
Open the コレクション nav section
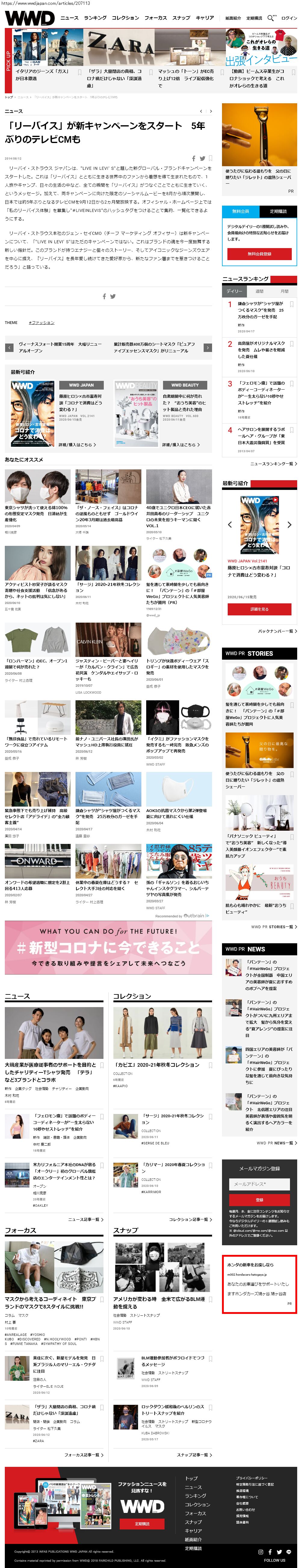[x=125, y=18]
